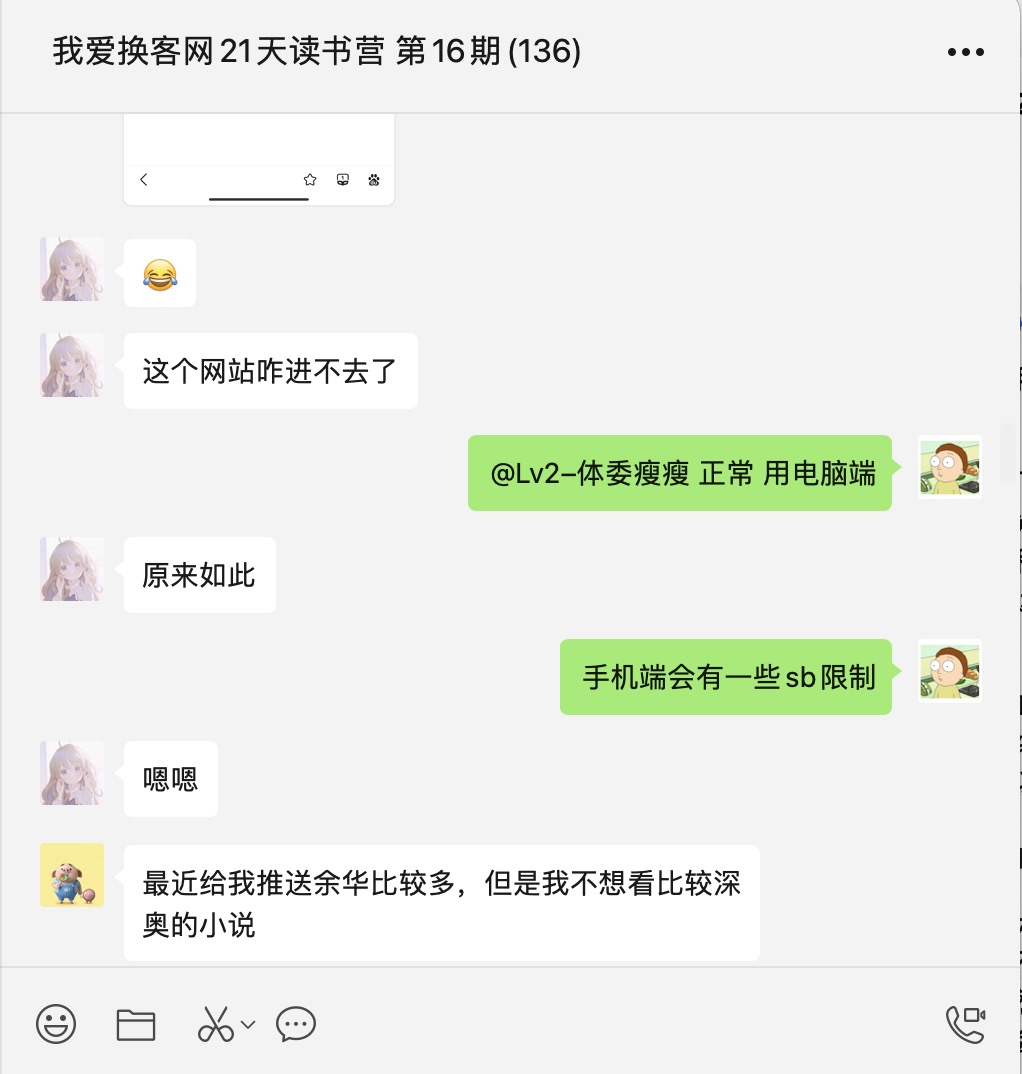1022x1074 pixels.
Task: Open the shared screenshot image at top
Action: point(259,160)
